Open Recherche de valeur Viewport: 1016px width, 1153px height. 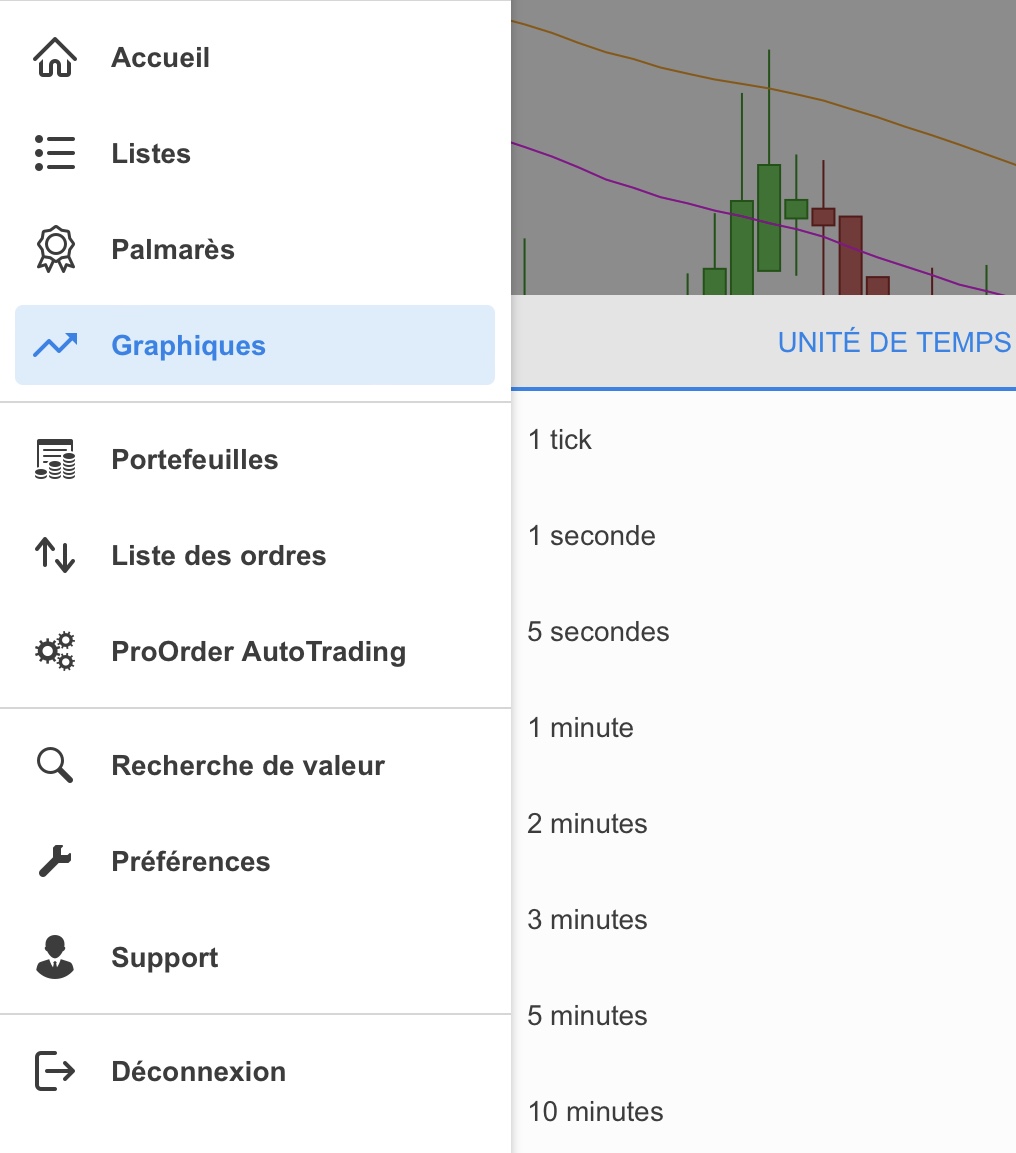click(x=248, y=766)
